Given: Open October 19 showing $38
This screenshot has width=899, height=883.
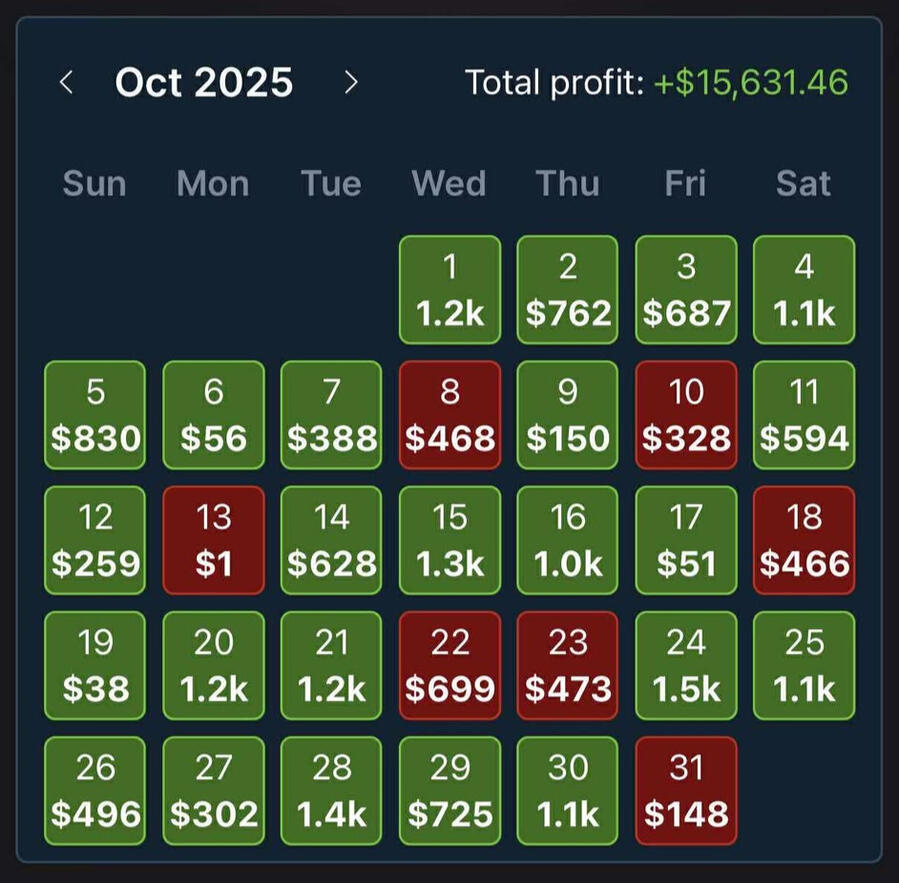Looking at the screenshot, I should pos(95,665).
